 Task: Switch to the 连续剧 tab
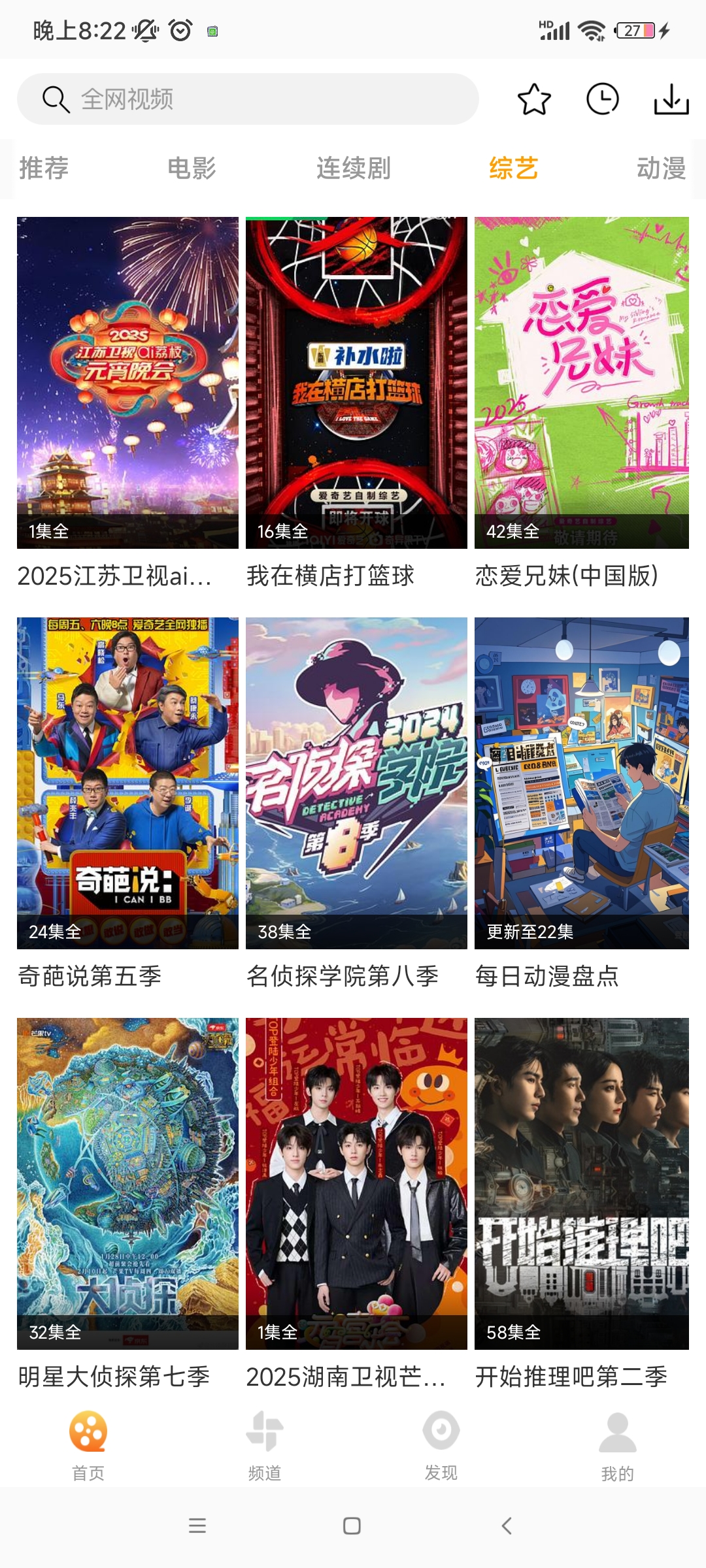point(353,169)
